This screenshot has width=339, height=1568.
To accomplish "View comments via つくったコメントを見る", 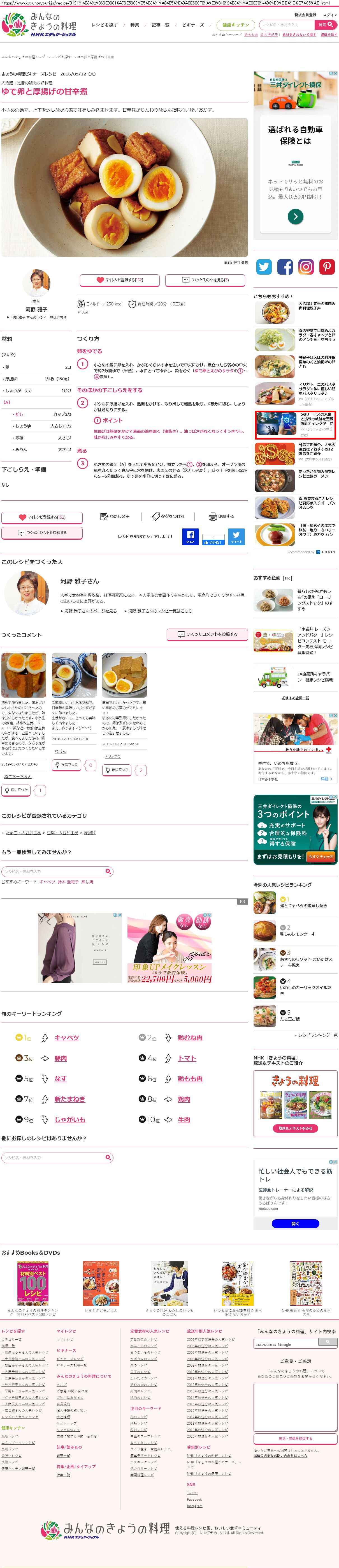I will [205, 280].
